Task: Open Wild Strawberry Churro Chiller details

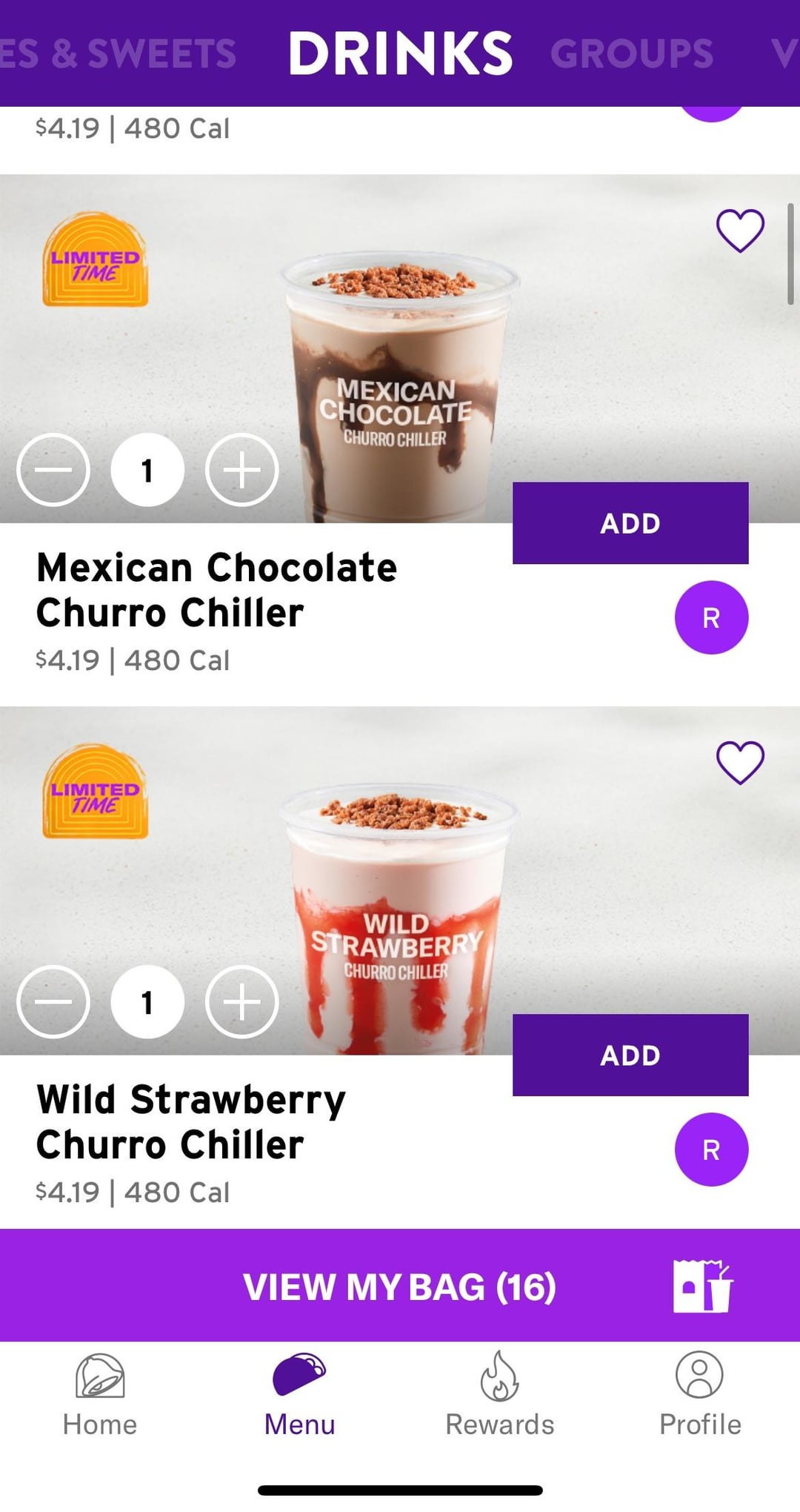Action: point(191,1122)
